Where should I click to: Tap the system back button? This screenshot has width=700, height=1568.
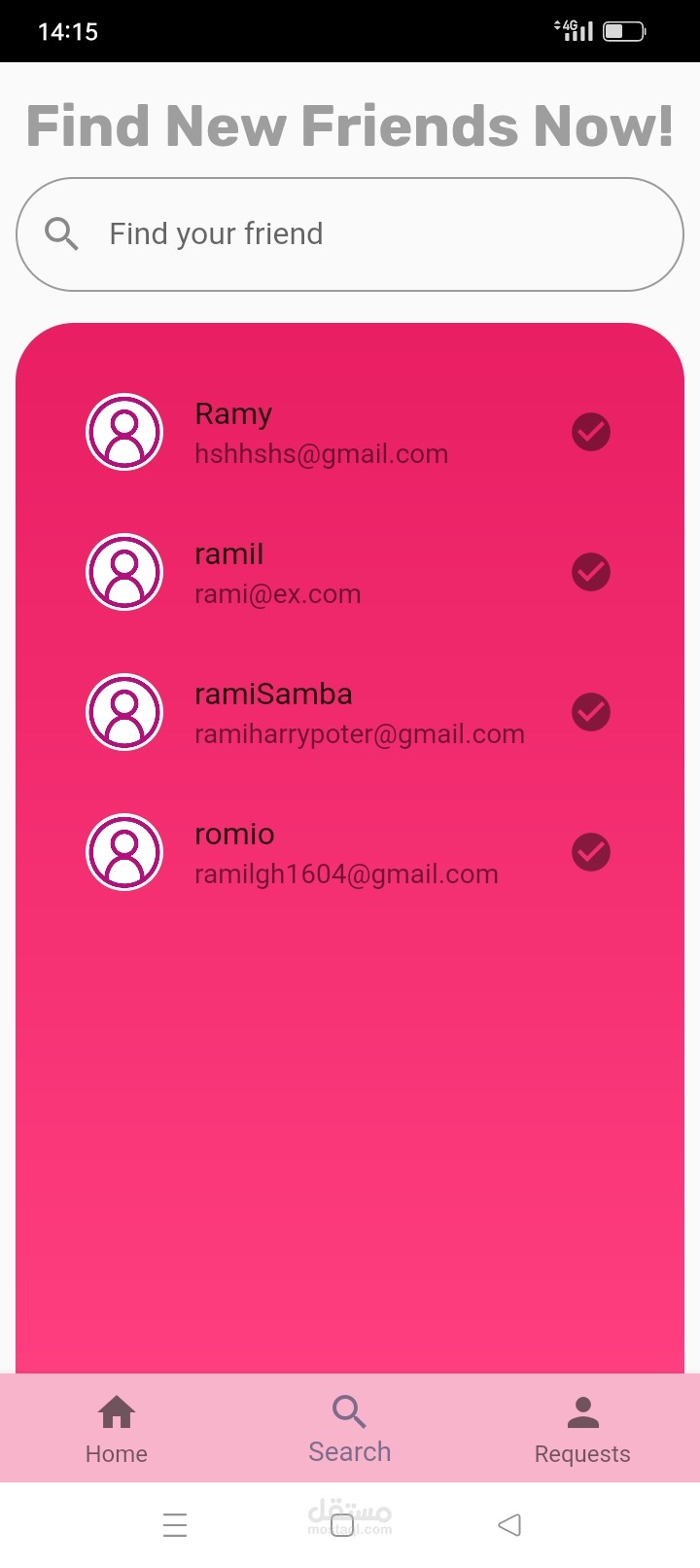[509, 1524]
